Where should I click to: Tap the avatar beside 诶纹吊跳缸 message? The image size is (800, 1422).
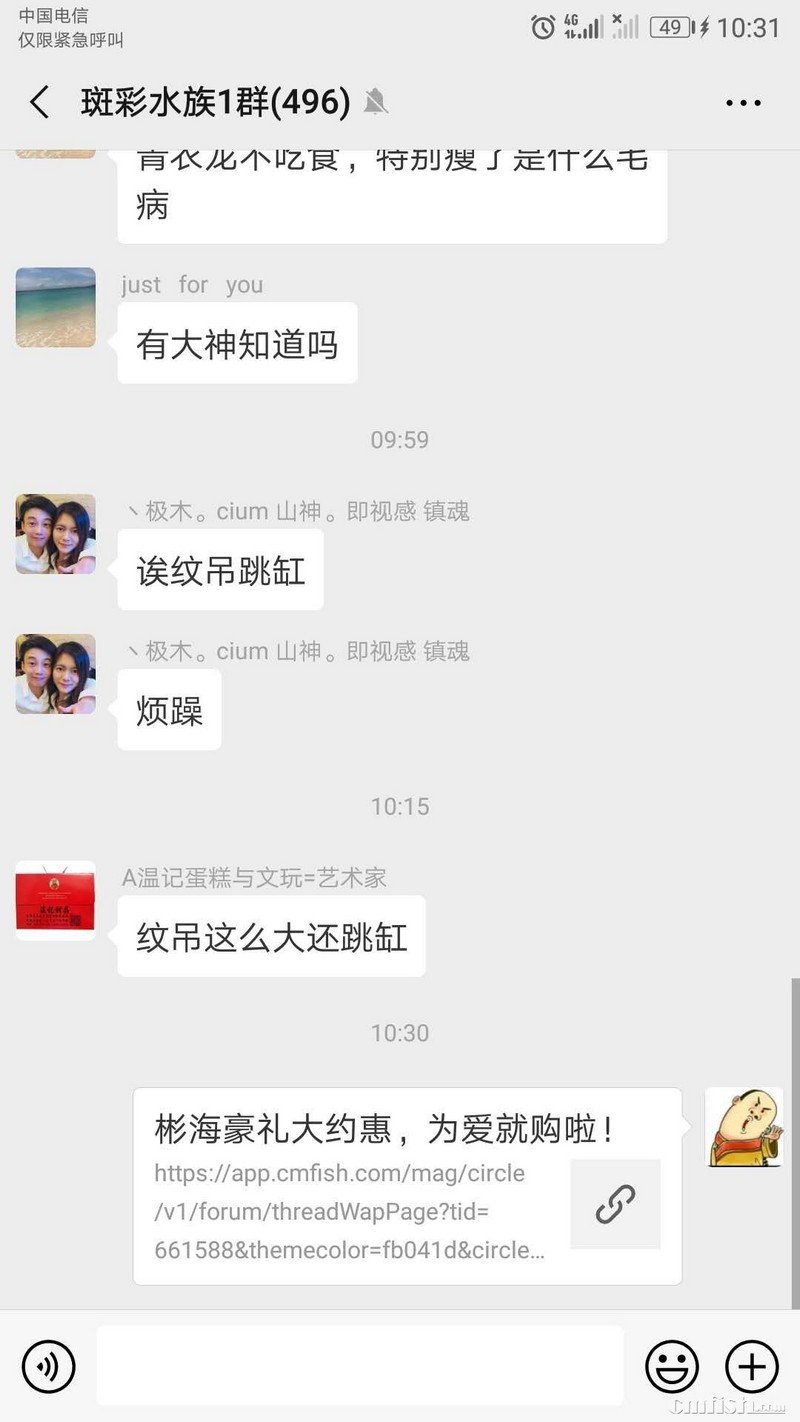(x=56, y=534)
